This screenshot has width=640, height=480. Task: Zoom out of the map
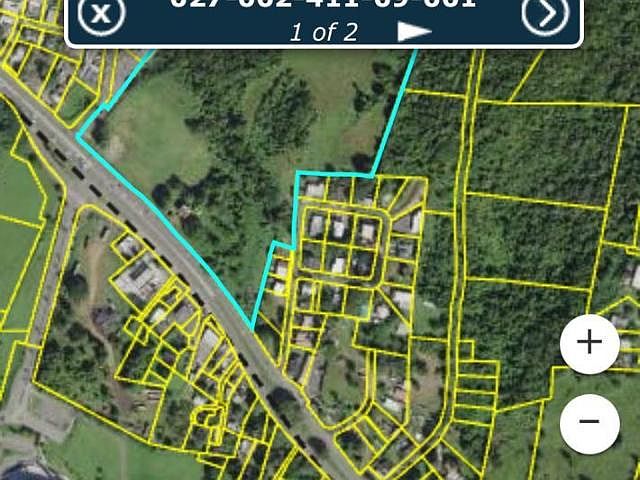589,423
